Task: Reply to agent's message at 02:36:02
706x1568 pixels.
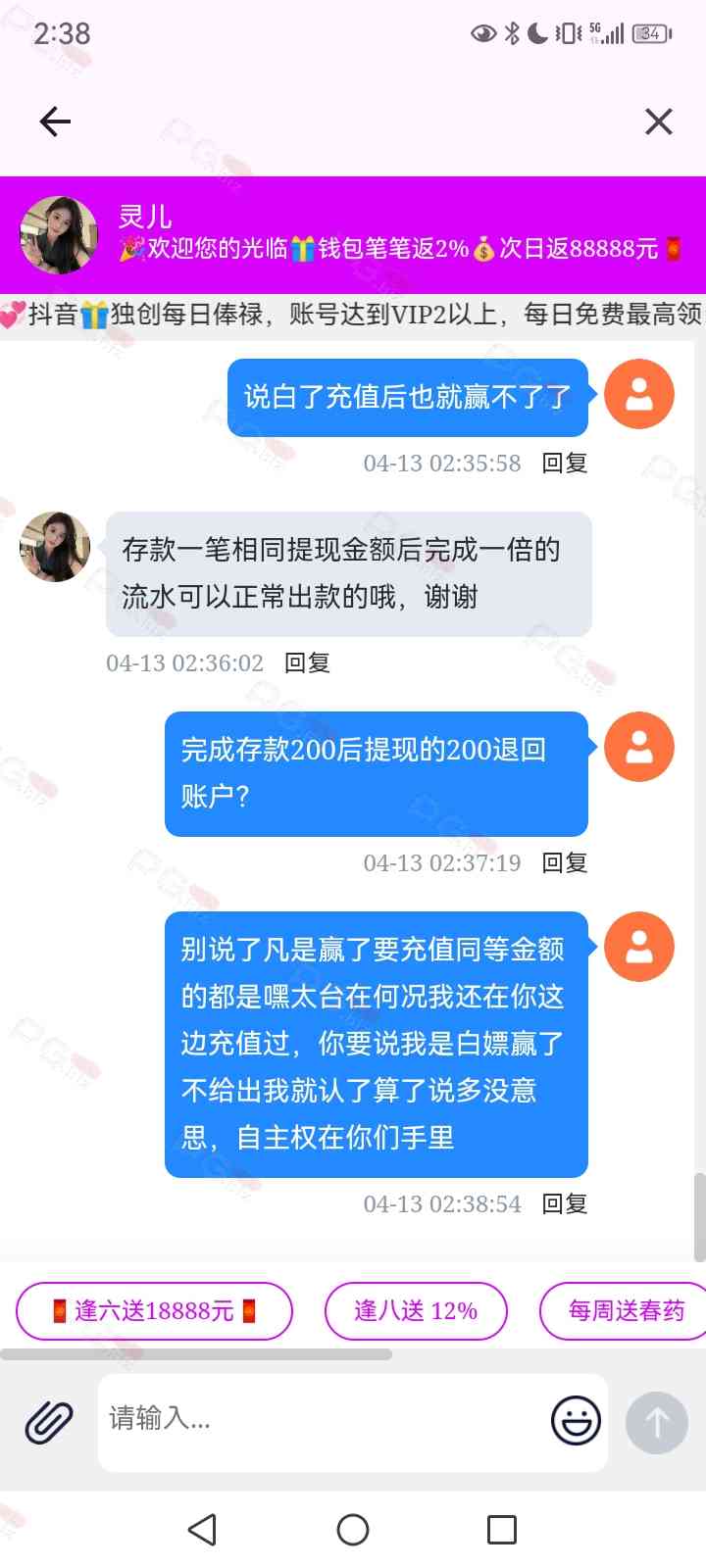Action: click(x=307, y=663)
